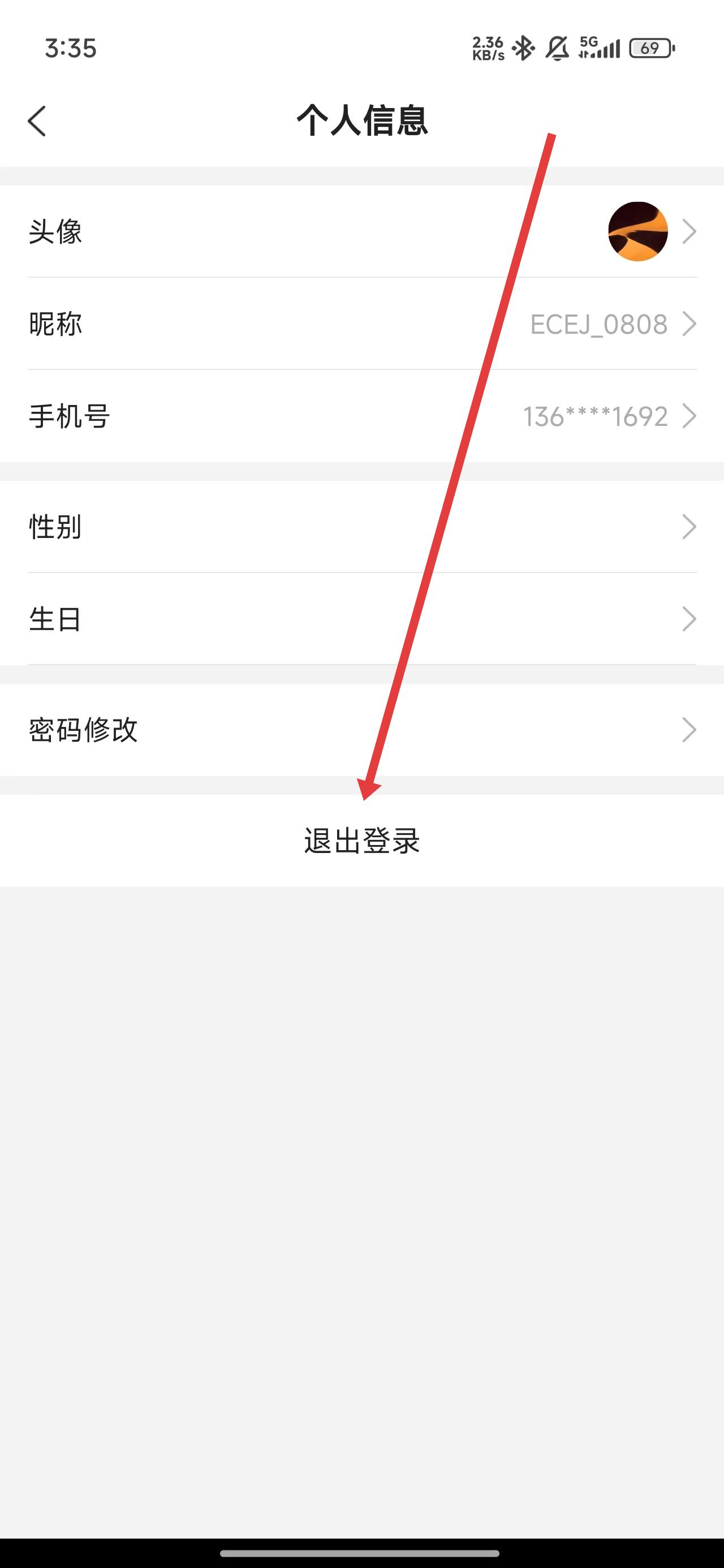Set the 生日 birthday
724x1568 pixels.
(x=361, y=619)
